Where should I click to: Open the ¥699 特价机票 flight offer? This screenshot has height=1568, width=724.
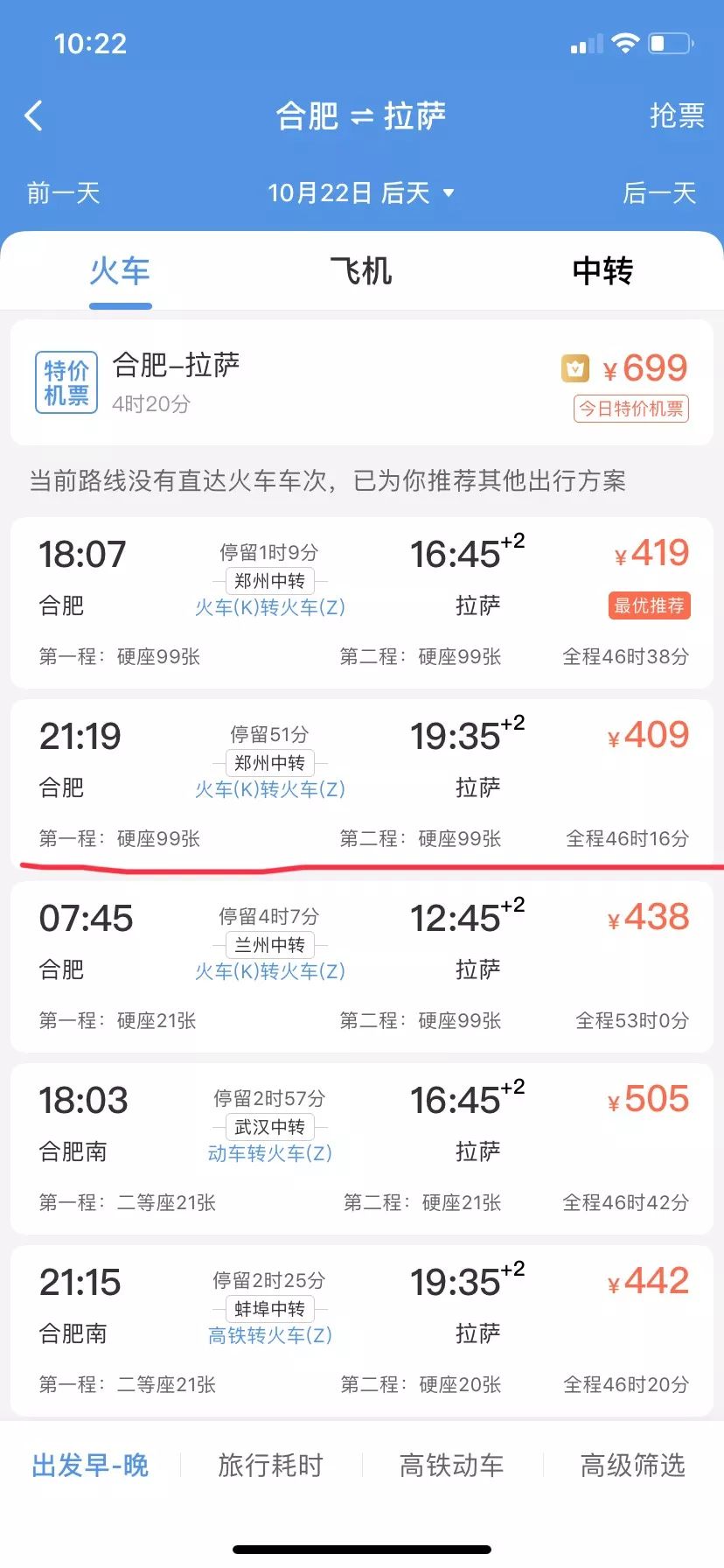point(362,382)
